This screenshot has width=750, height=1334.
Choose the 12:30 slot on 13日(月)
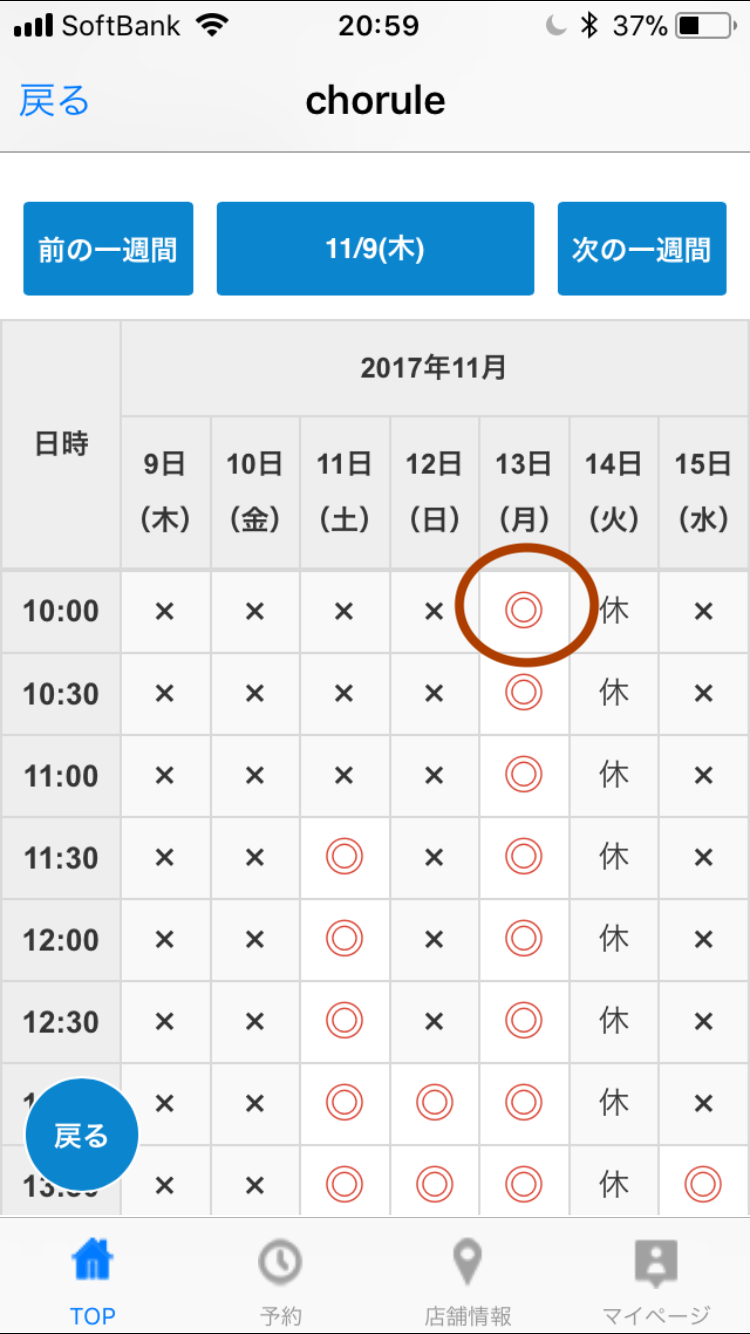(524, 1020)
